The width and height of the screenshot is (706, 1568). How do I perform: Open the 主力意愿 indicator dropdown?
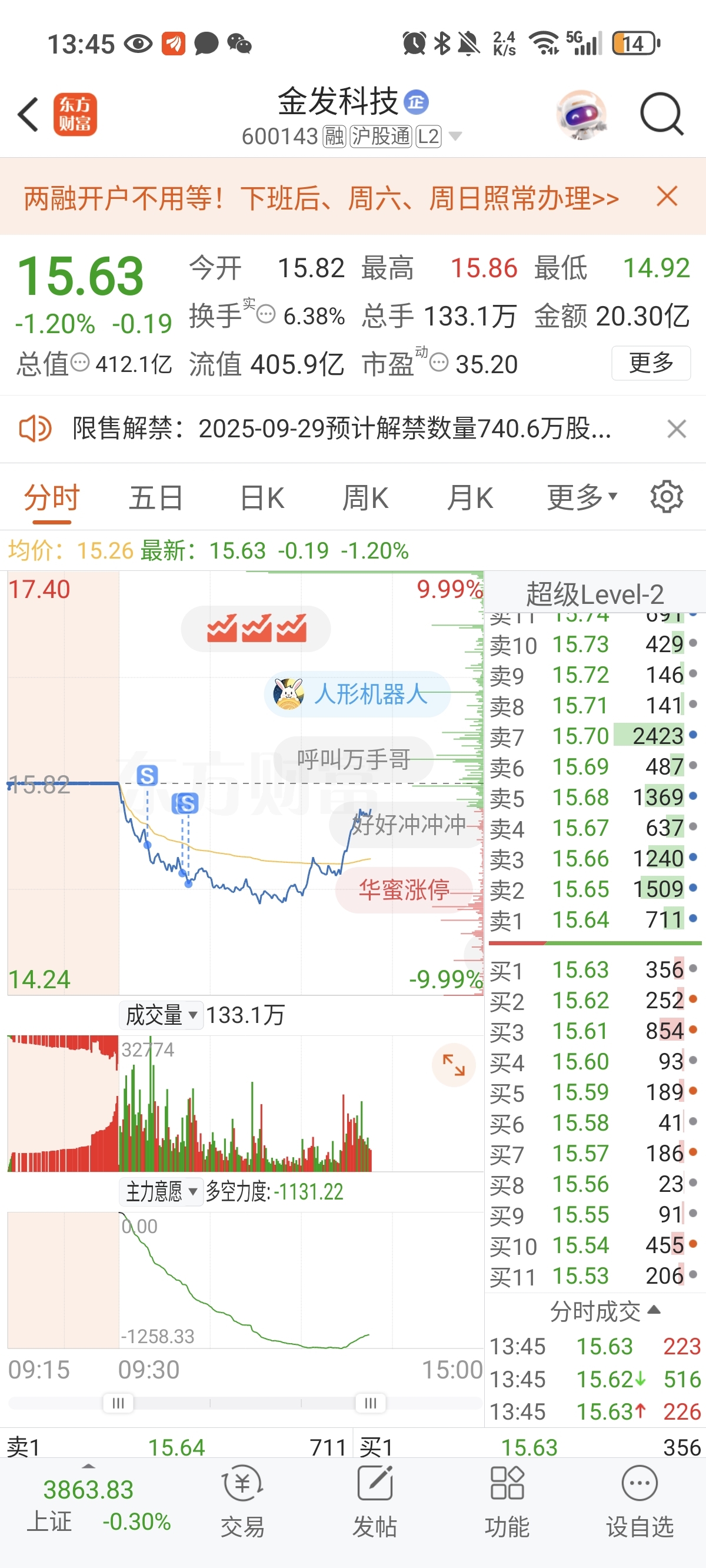click(161, 1191)
